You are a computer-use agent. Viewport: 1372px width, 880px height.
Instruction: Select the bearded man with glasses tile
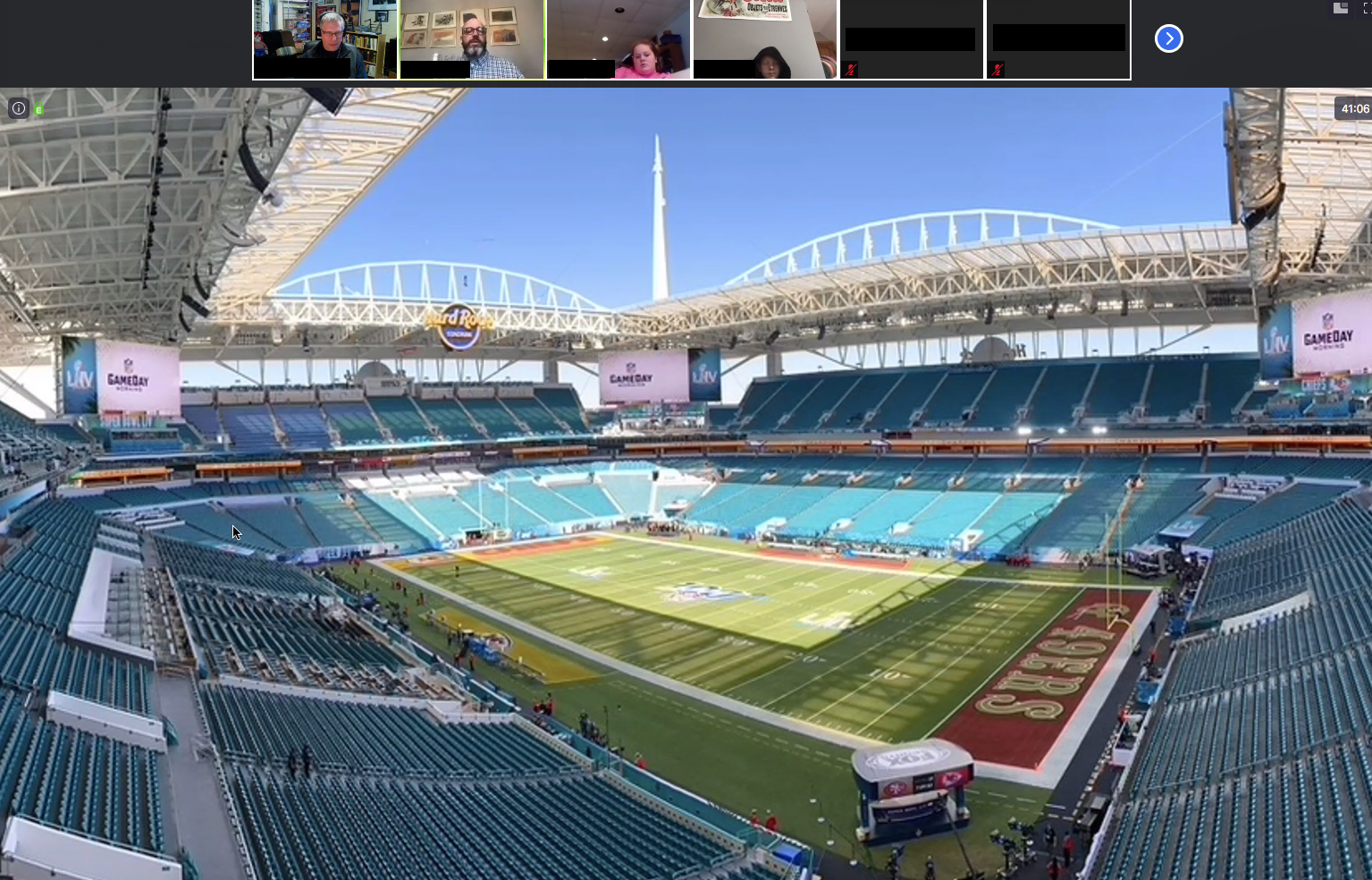[x=472, y=39]
